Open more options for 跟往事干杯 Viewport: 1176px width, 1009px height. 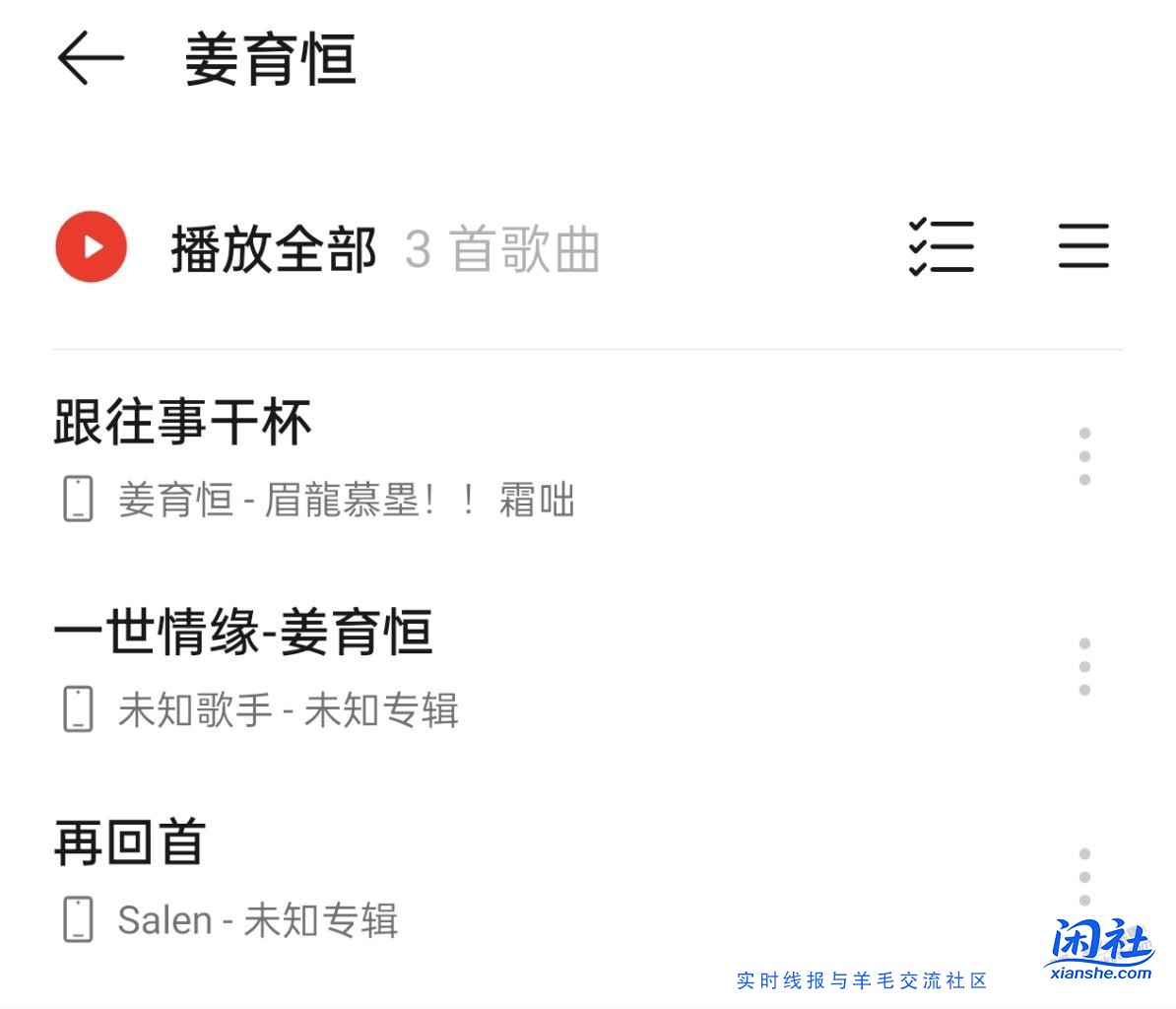[x=1084, y=456]
